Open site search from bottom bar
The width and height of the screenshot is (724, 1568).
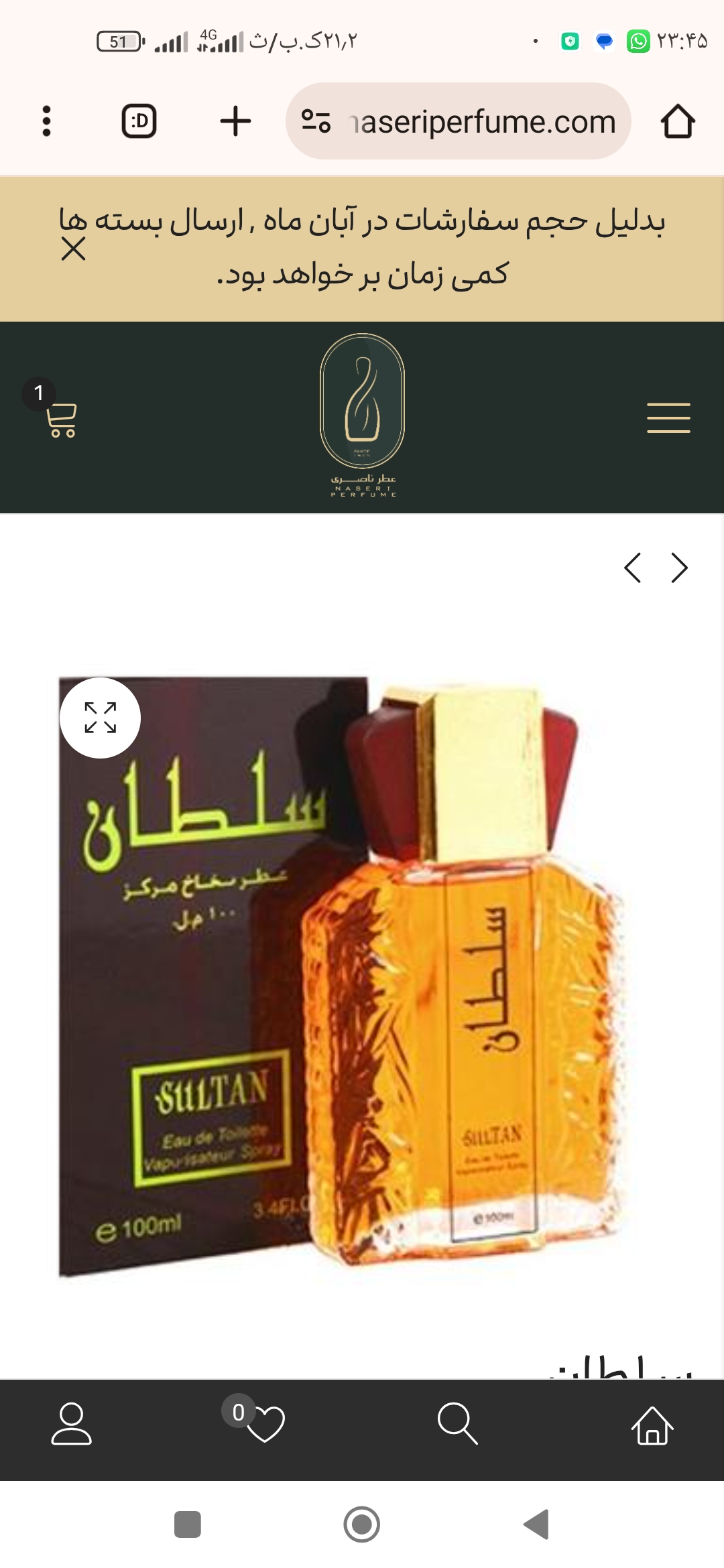coord(457,1423)
